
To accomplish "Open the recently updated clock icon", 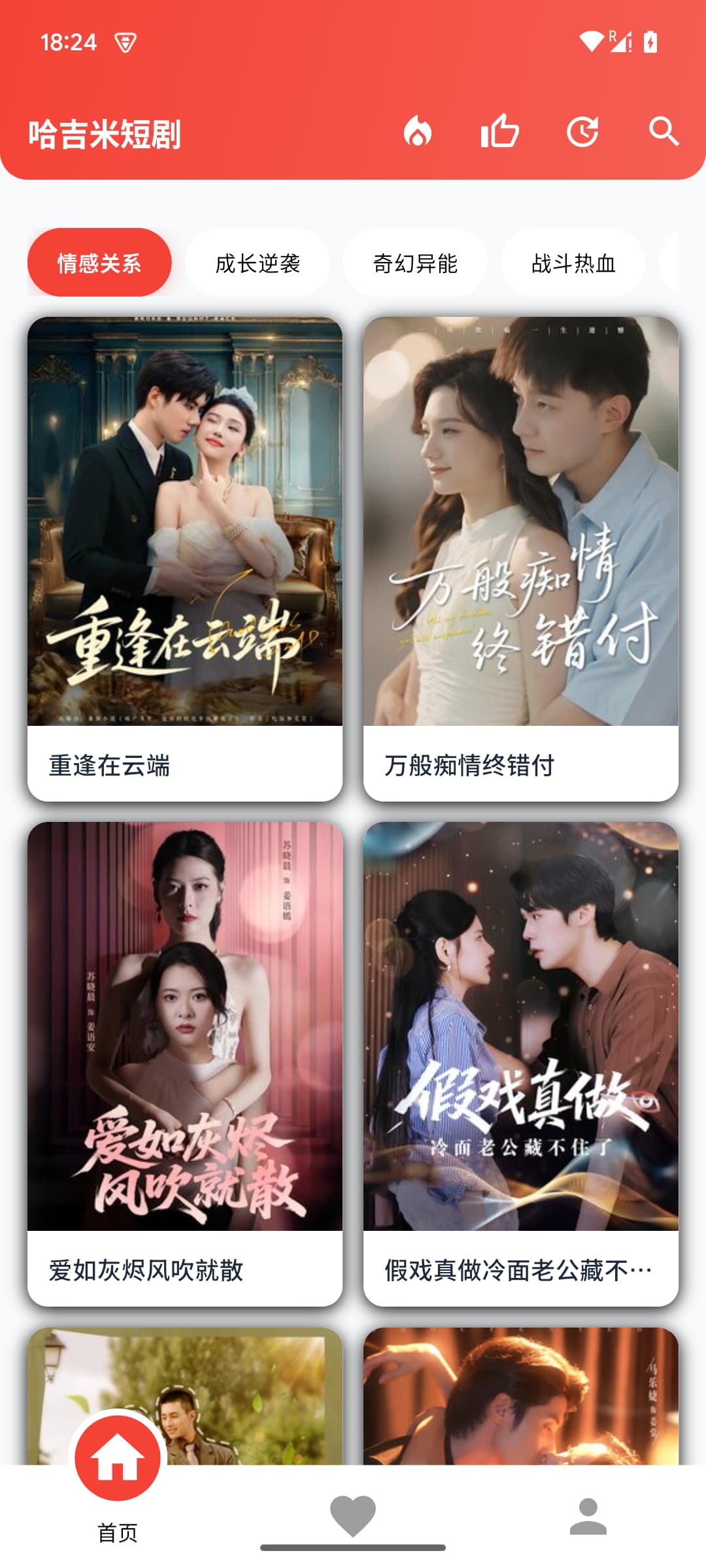I will pyautogui.click(x=582, y=131).
